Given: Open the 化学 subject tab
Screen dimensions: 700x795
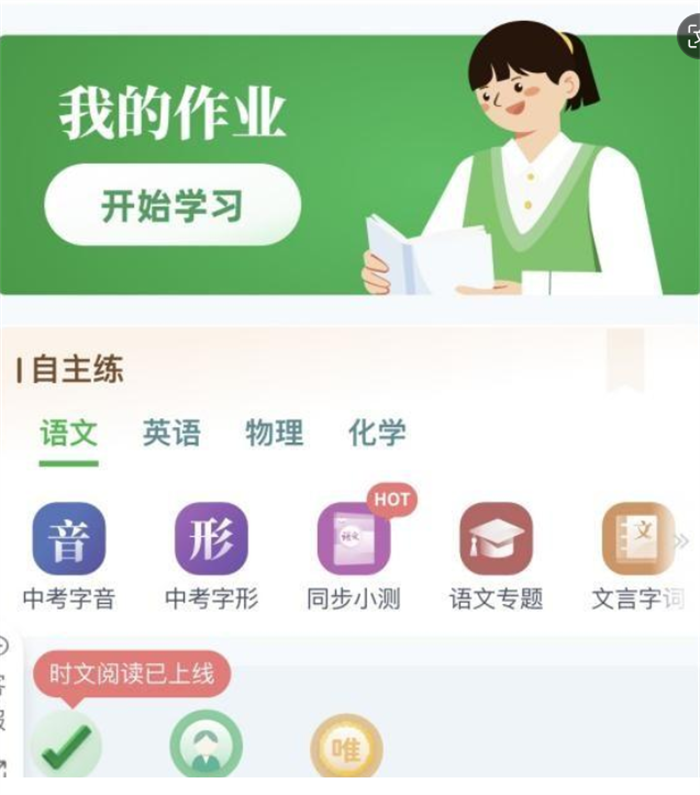Looking at the screenshot, I should click(377, 433).
